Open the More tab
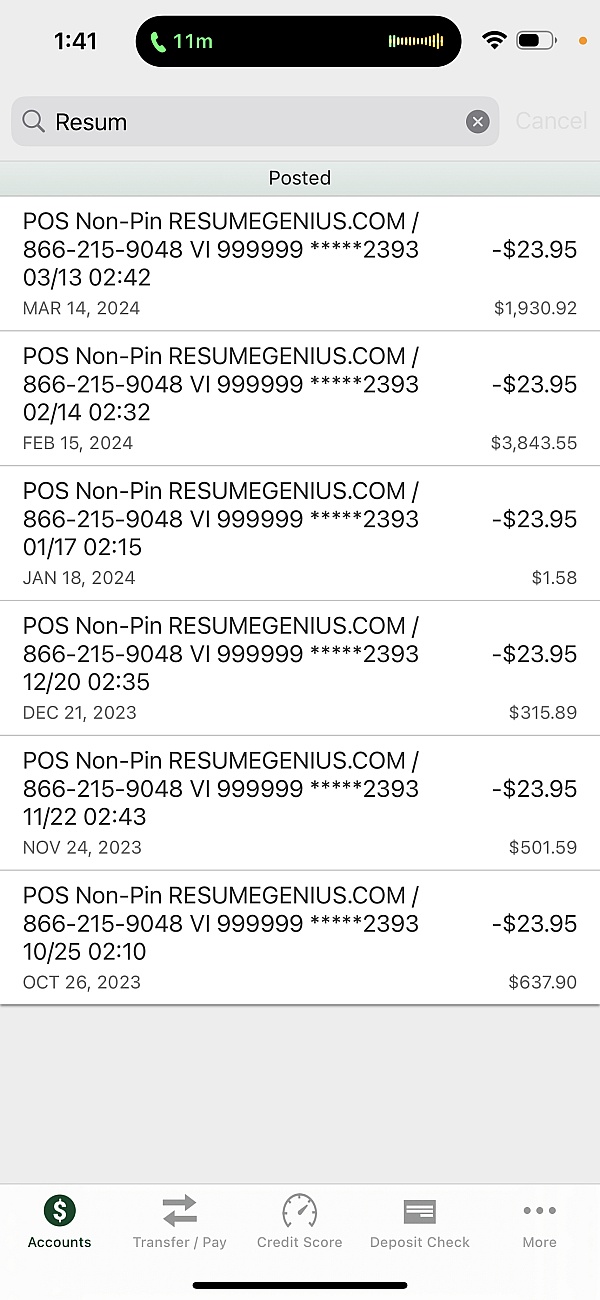This screenshot has height=1300, width=600. pos(539,1222)
